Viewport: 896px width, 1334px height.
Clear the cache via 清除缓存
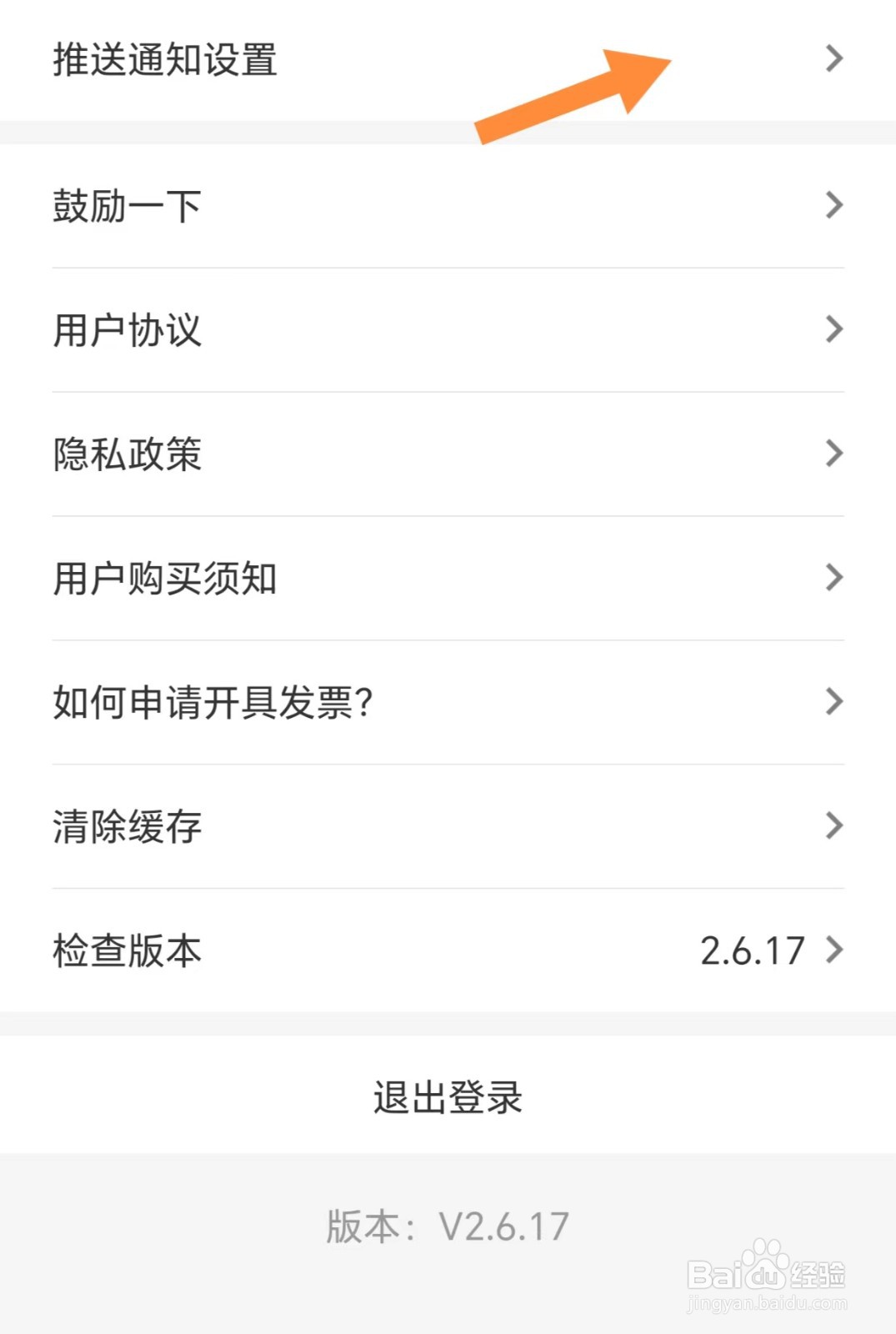click(127, 825)
